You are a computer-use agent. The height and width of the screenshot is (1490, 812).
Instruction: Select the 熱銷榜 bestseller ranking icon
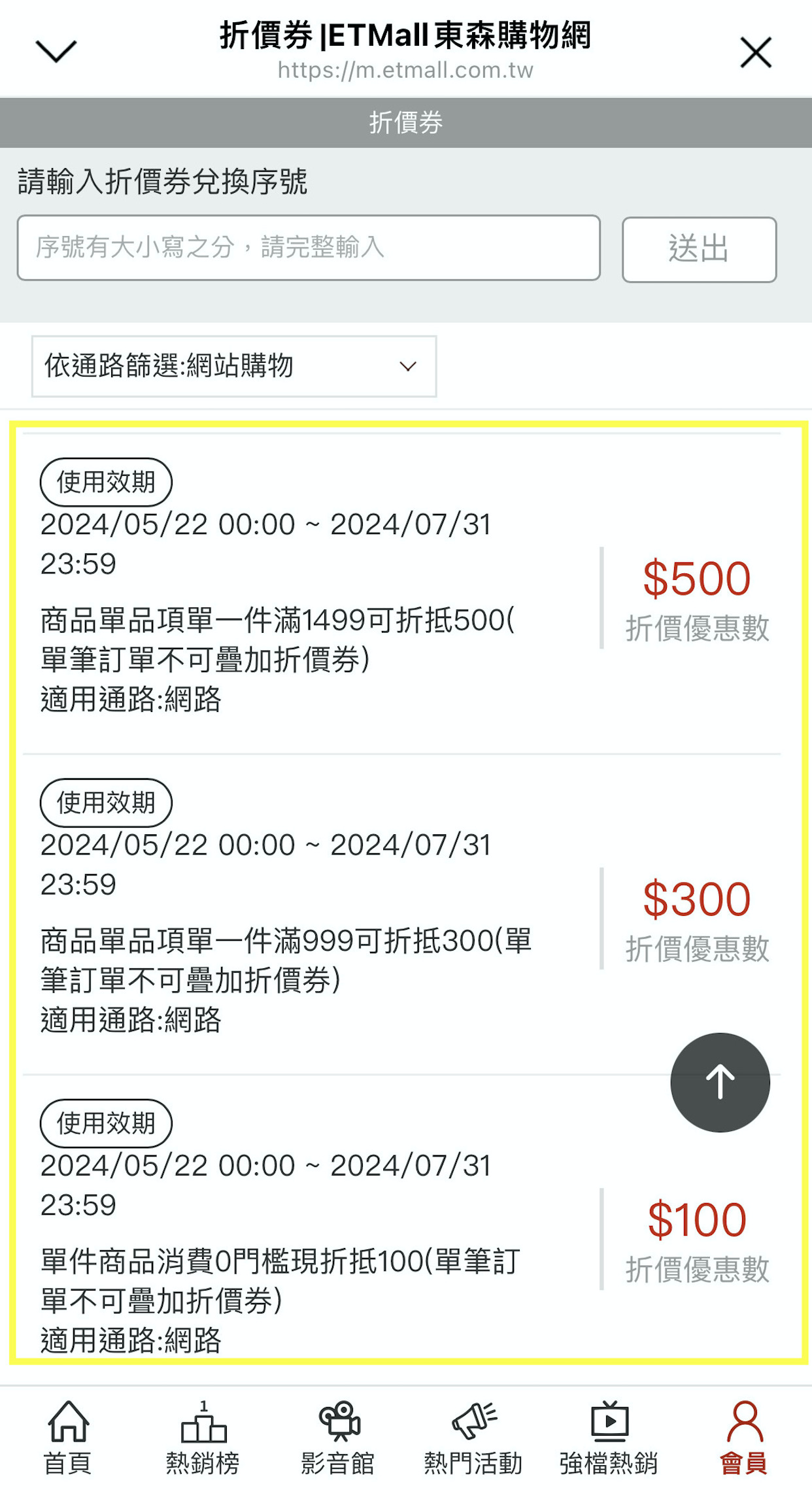[205, 1422]
